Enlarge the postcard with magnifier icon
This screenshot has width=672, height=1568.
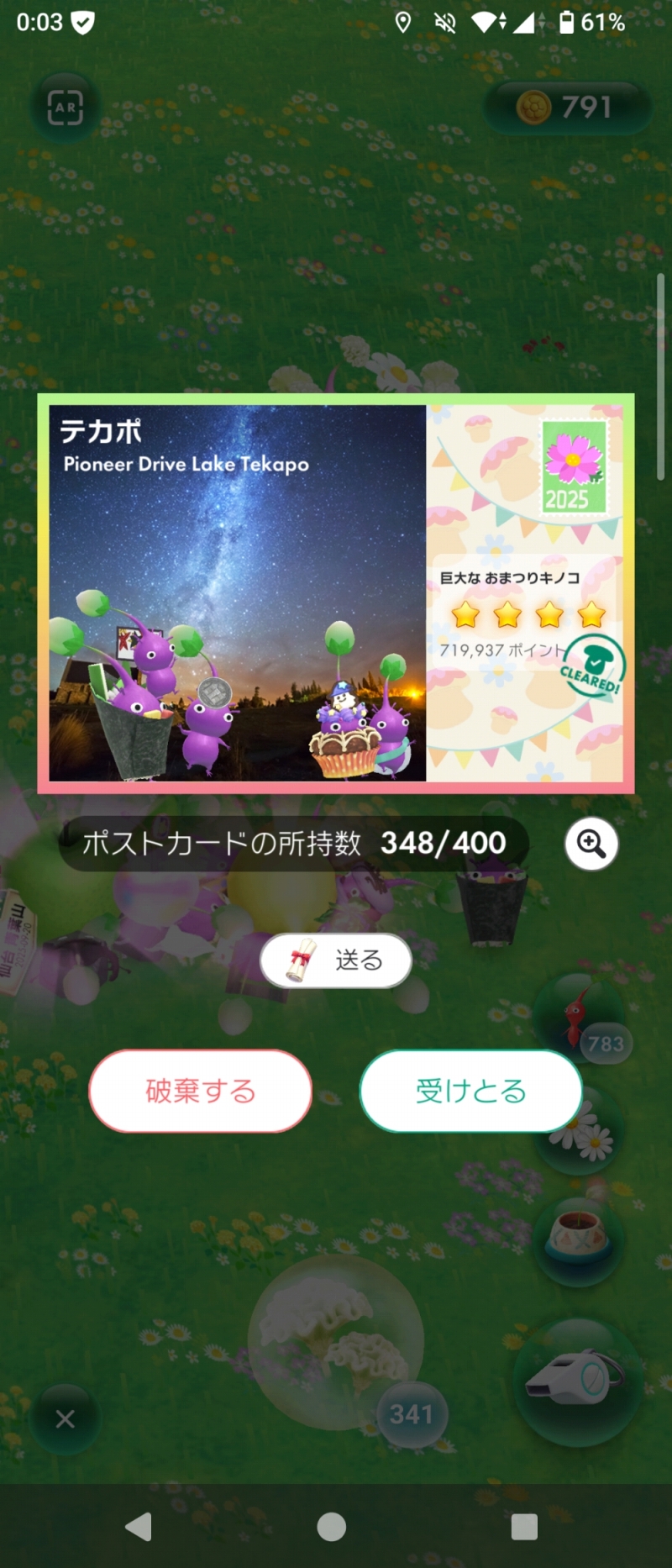click(591, 844)
